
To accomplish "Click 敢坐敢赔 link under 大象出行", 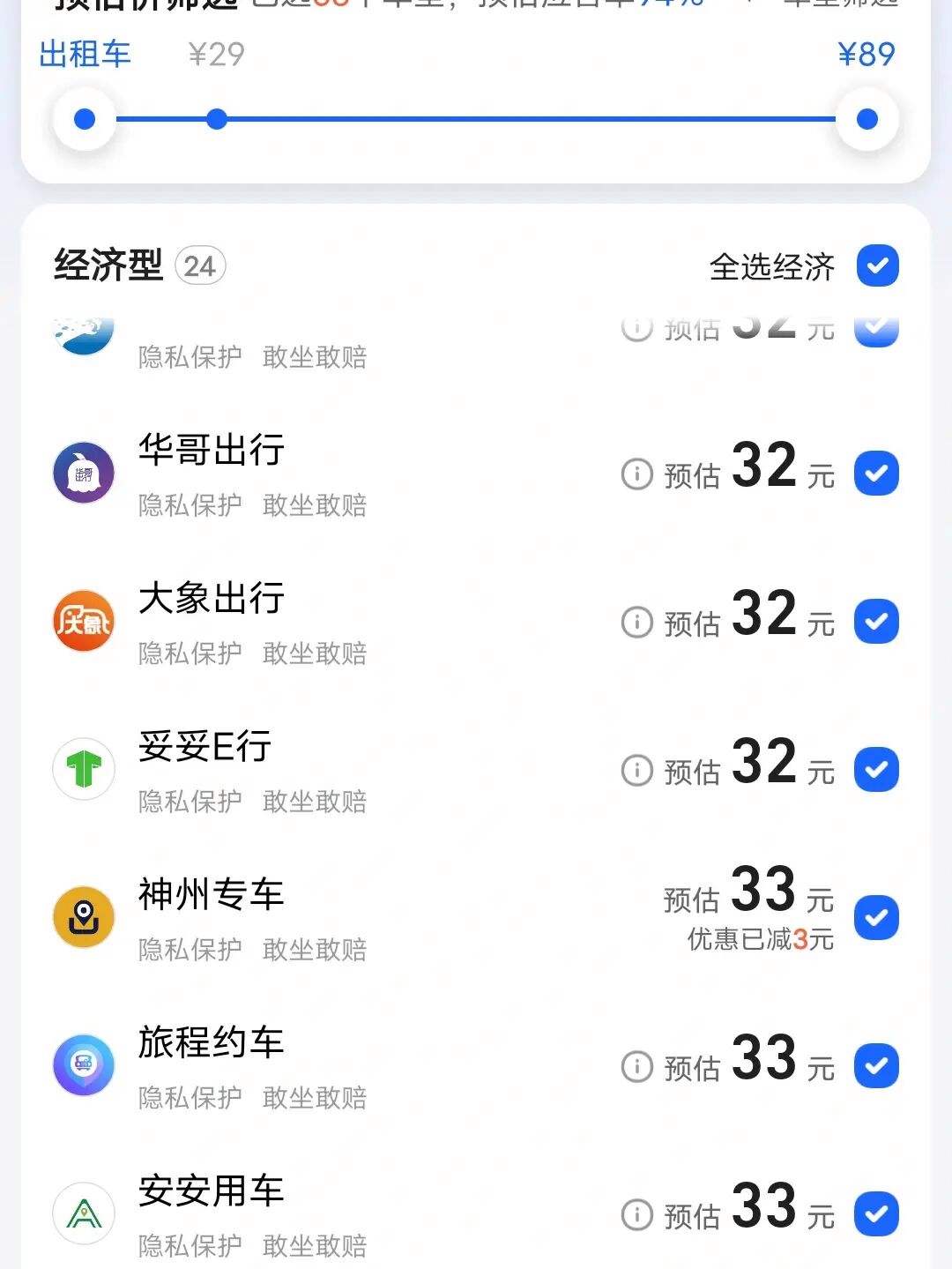I will [315, 654].
